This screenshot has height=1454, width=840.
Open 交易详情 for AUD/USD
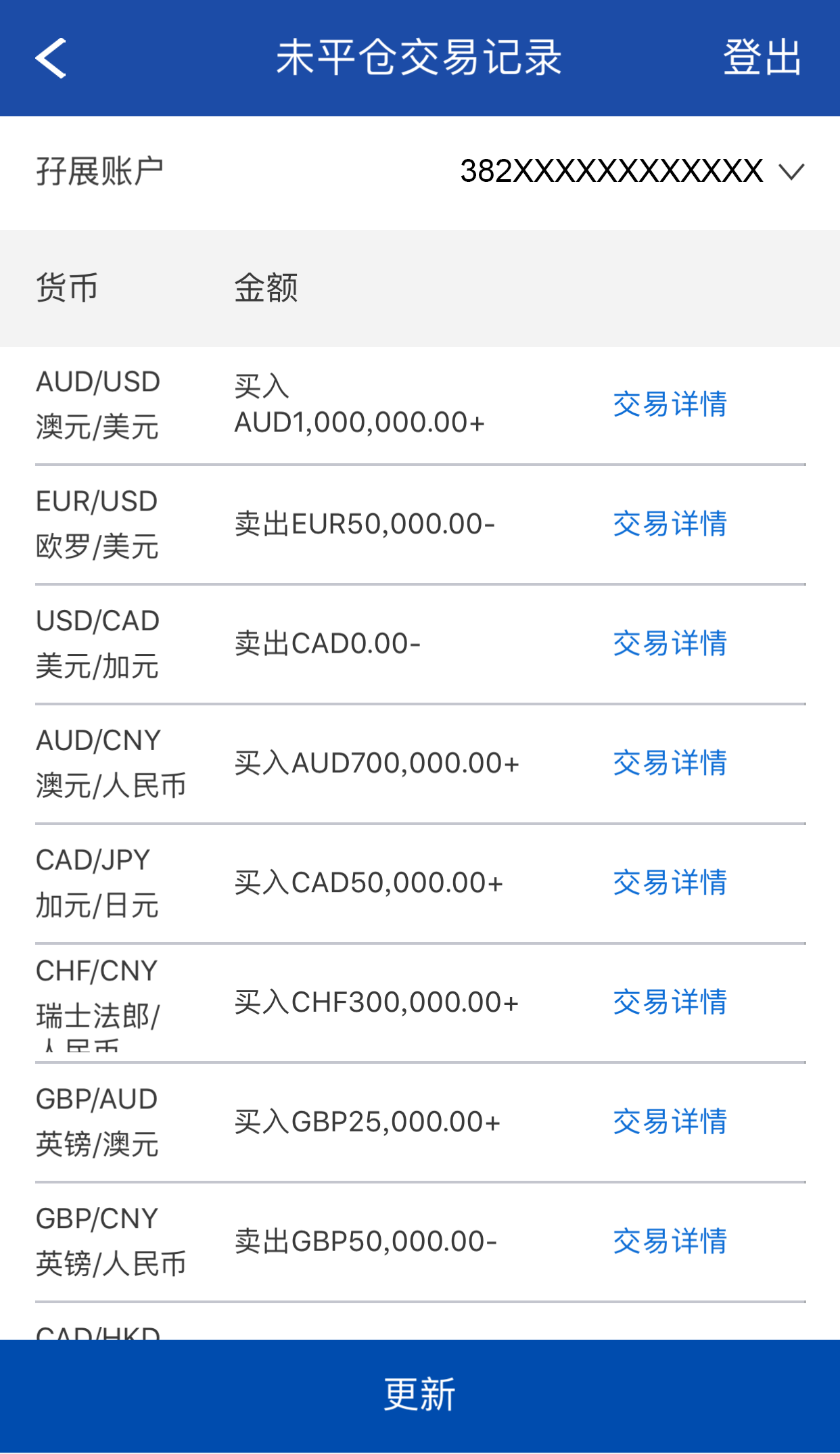[x=670, y=404]
